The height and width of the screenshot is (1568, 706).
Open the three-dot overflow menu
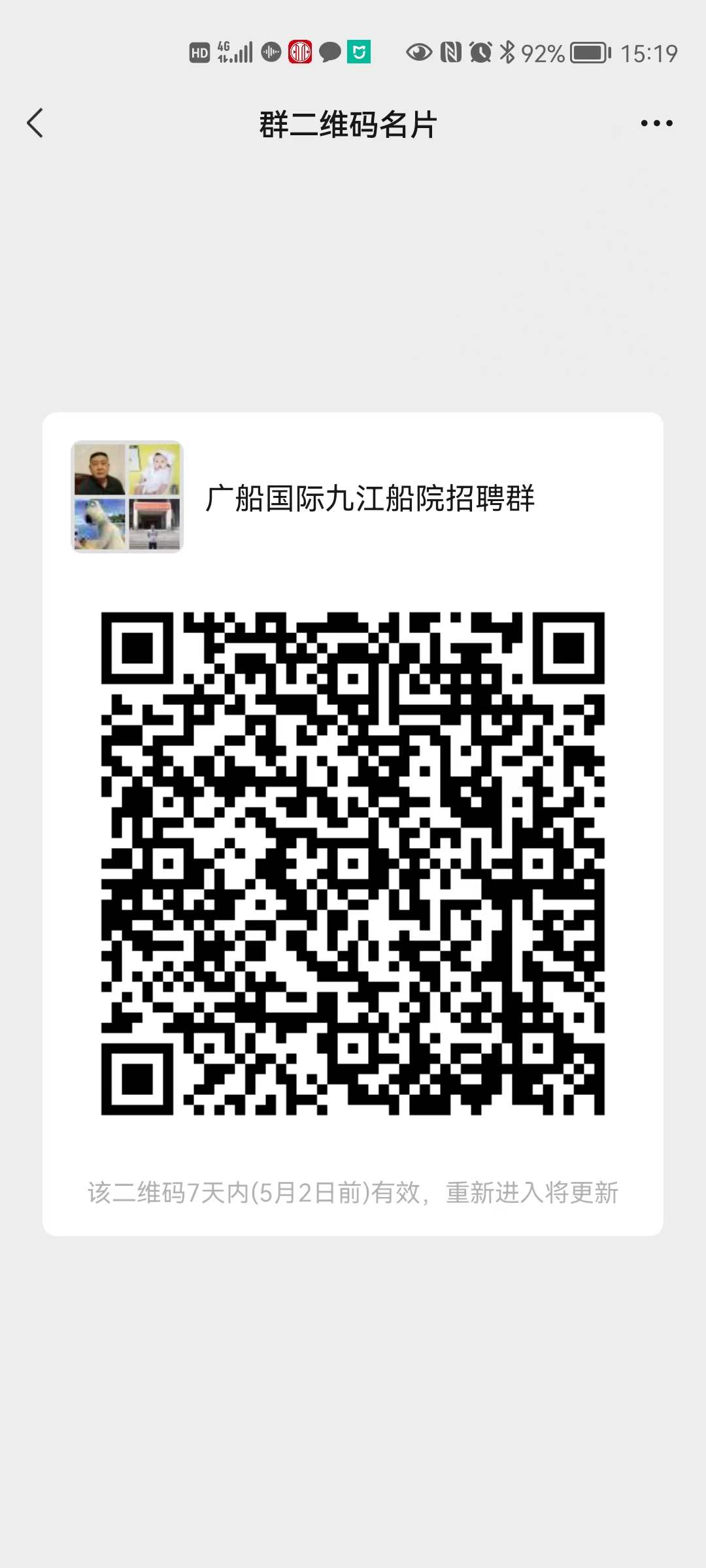click(656, 123)
